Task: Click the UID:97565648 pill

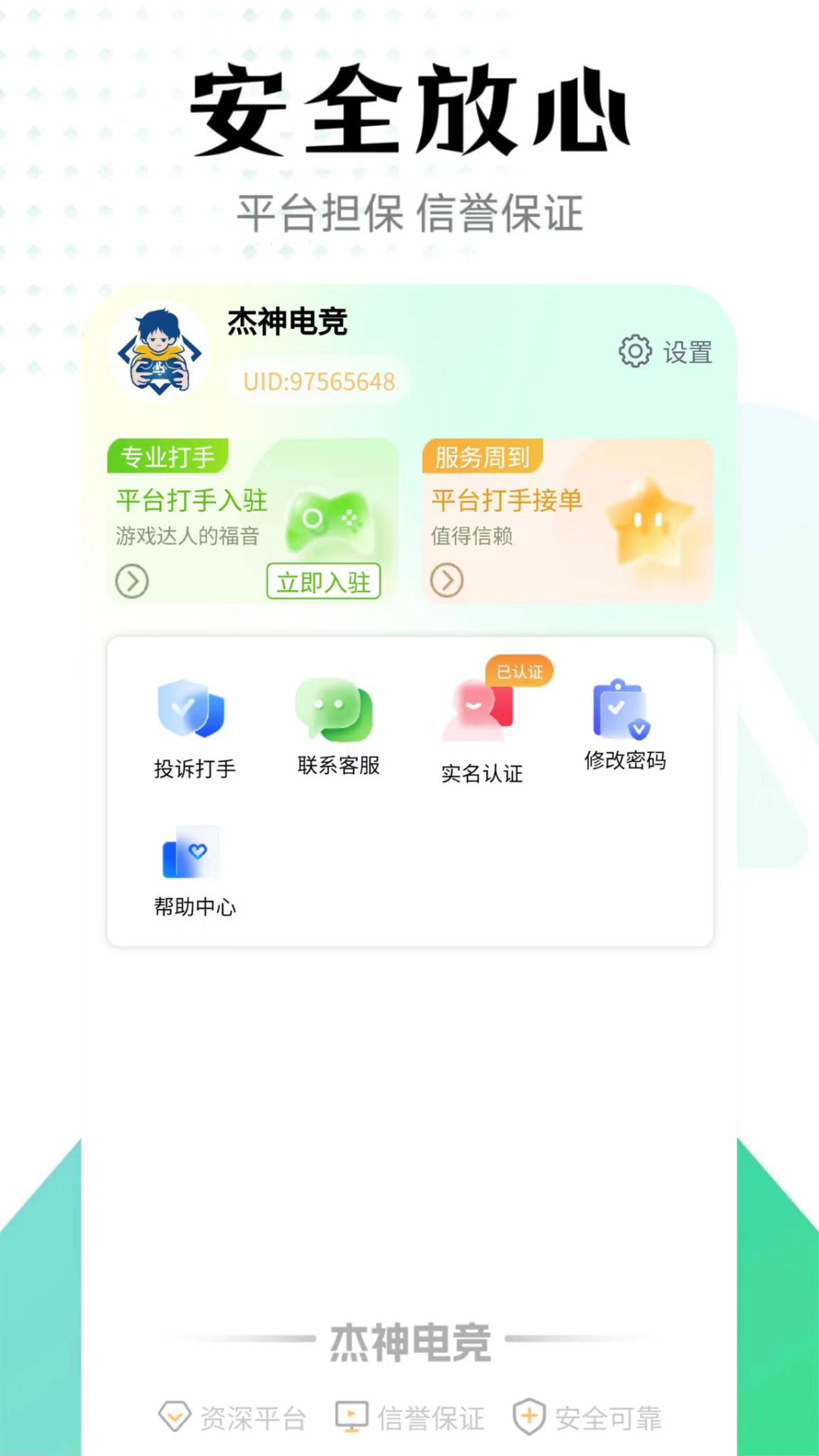Action: [318, 381]
